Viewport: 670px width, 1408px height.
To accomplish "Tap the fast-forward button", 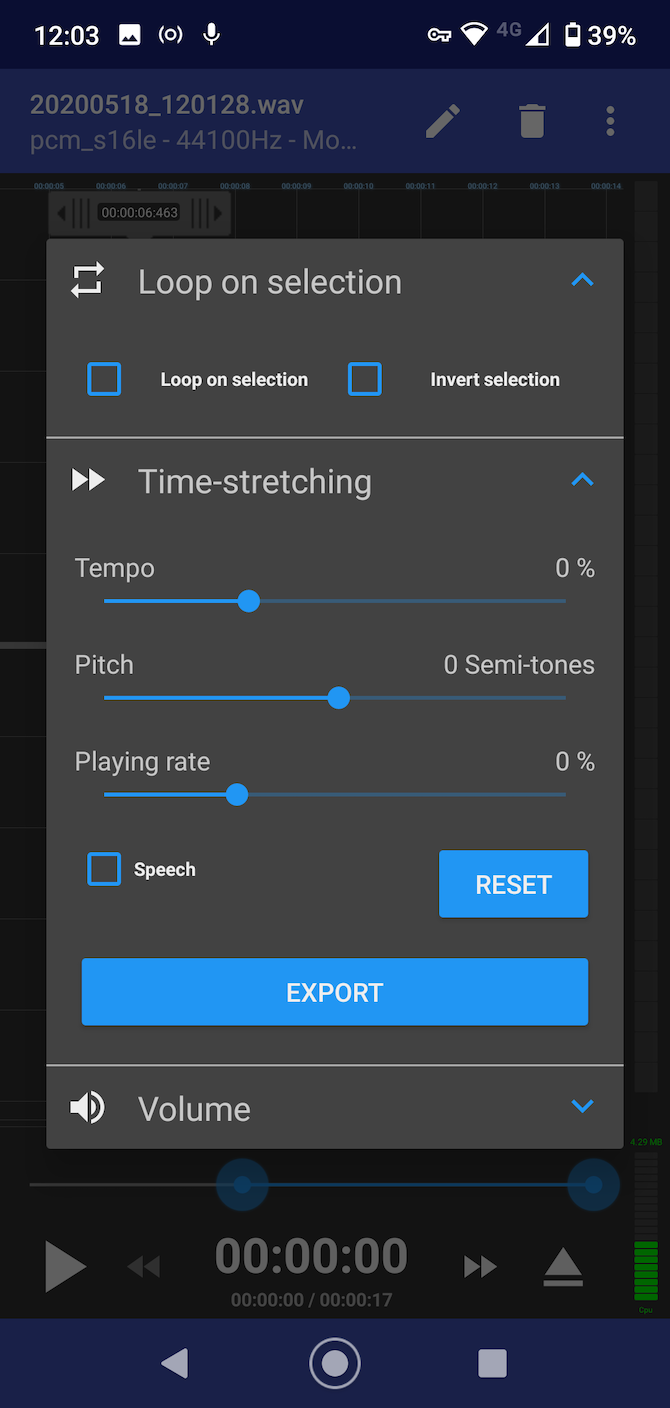I will coord(480,1267).
